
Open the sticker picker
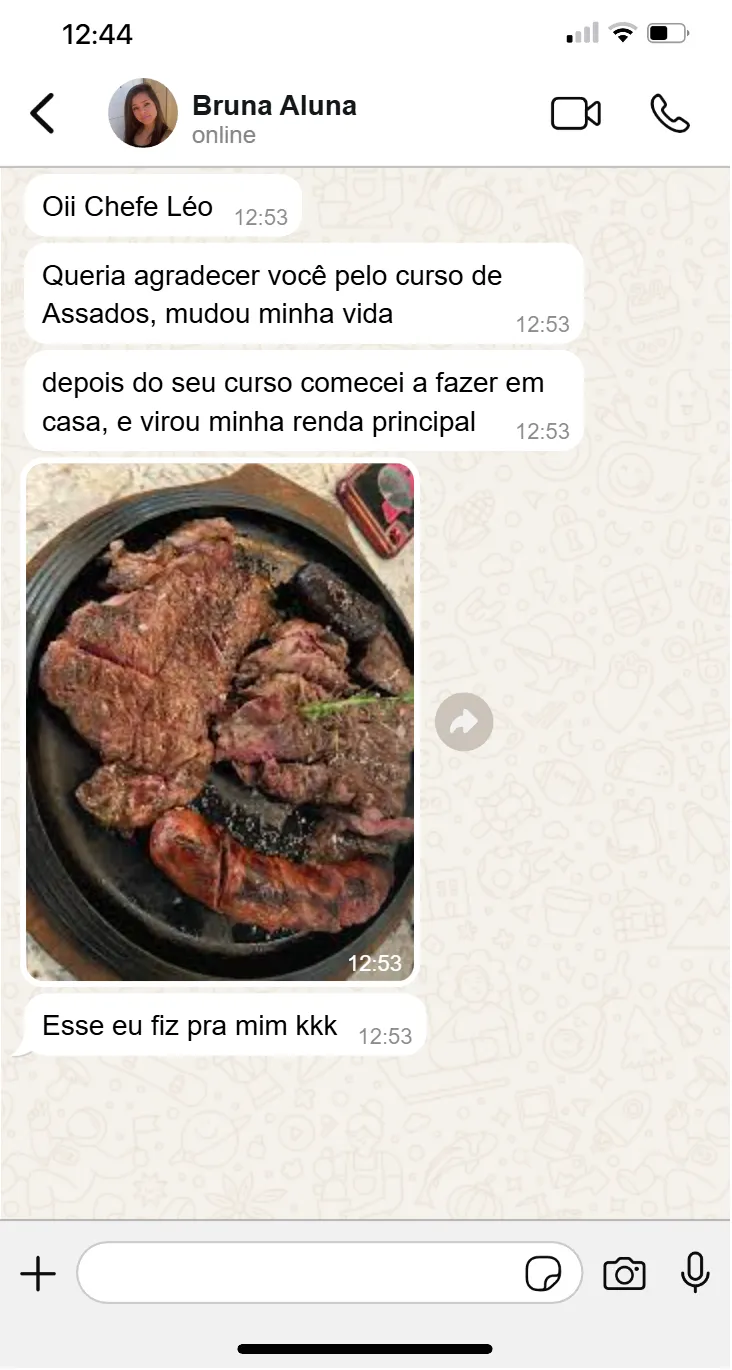click(544, 1274)
